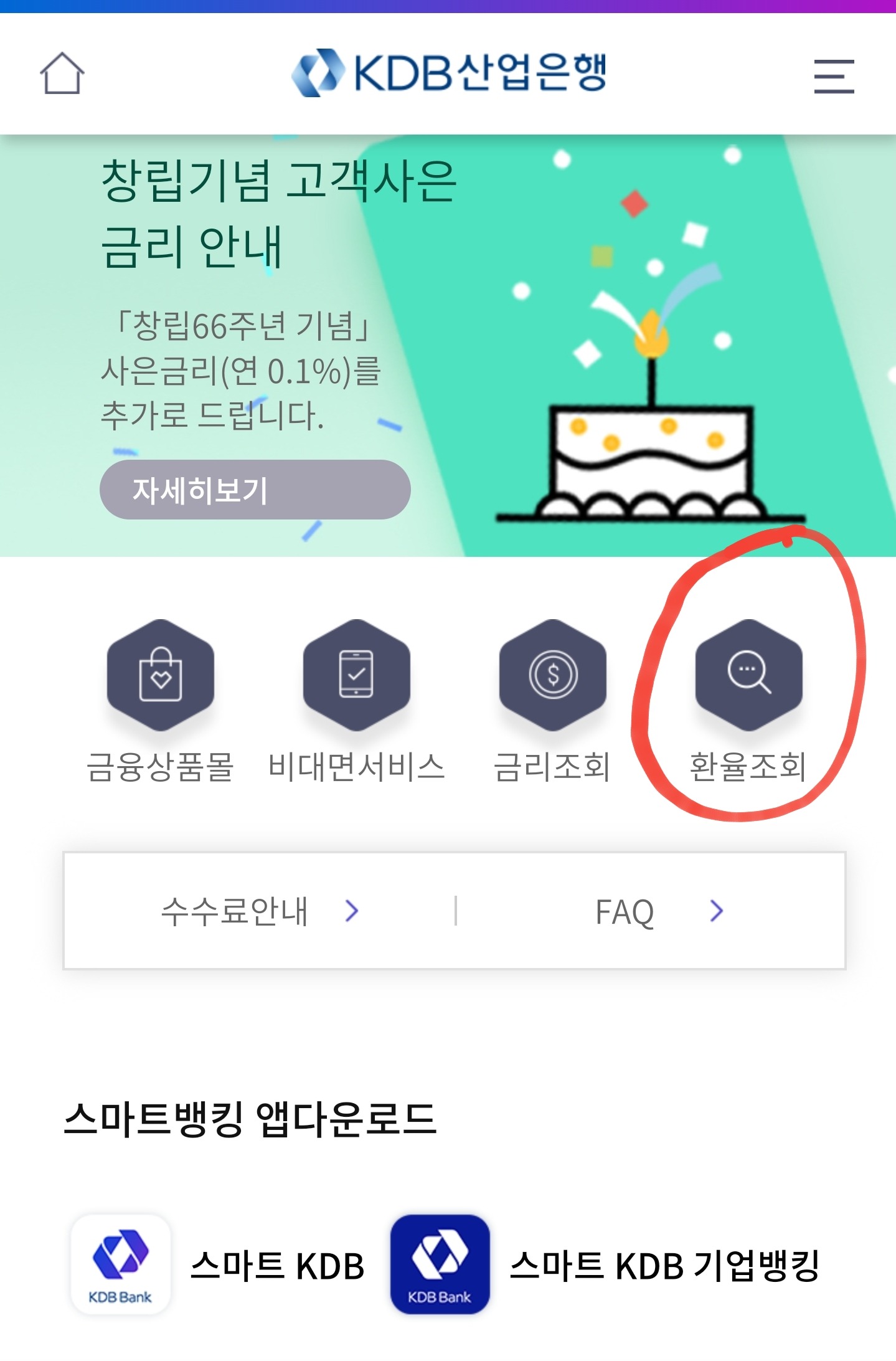View 수수료안내 fee guide
This screenshot has width=896, height=1361.
click(259, 911)
